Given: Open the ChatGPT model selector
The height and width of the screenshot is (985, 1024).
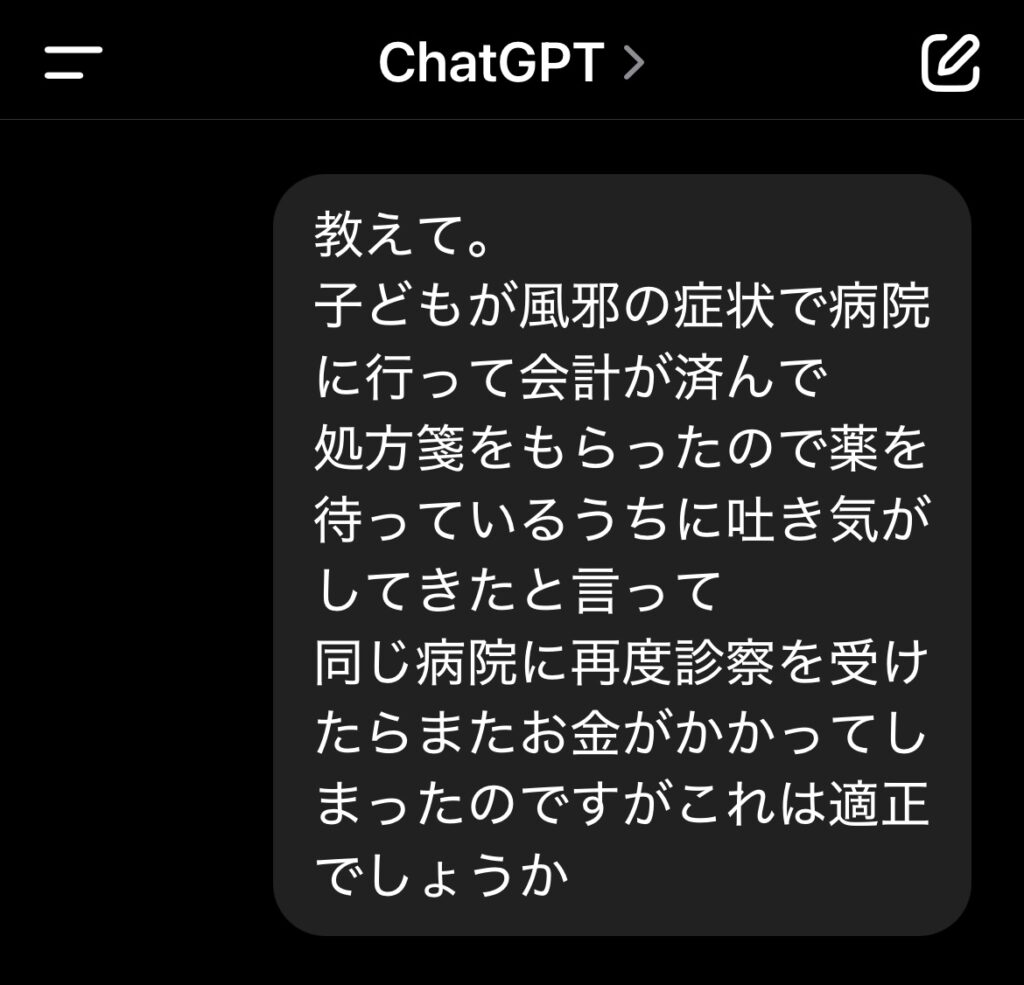Looking at the screenshot, I should [x=511, y=62].
